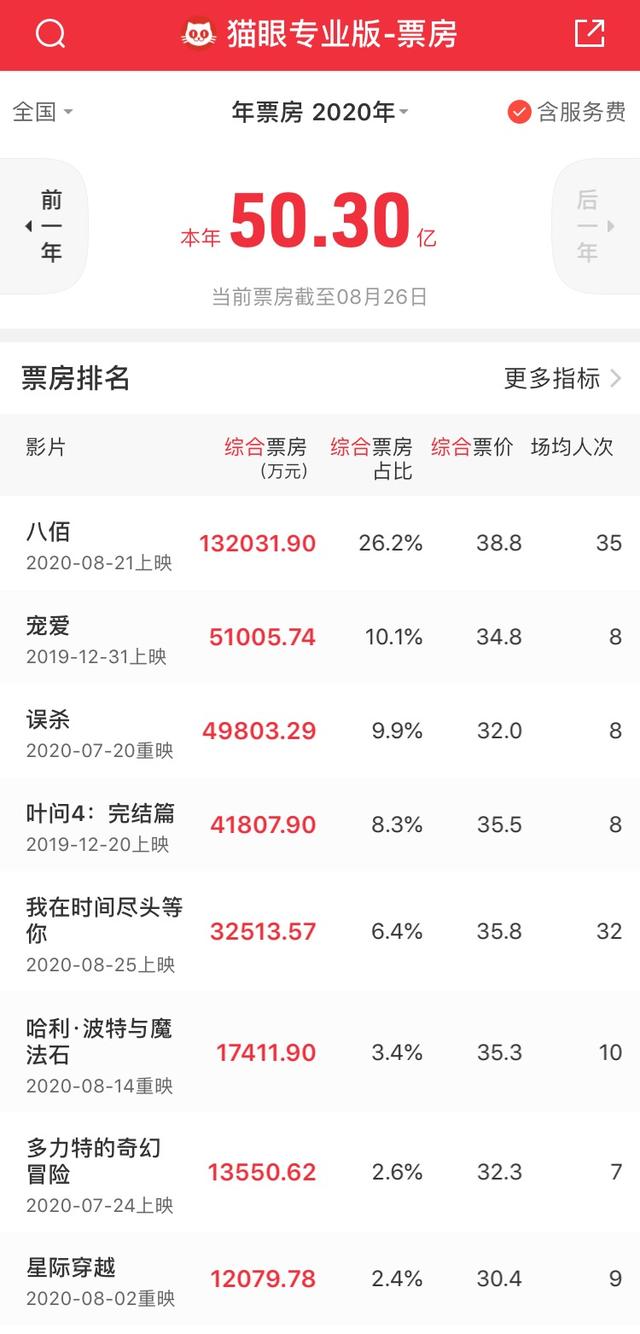
Task: Open the 哈利·波特与魔法石 movie row
Action: [x=320, y=1053]
